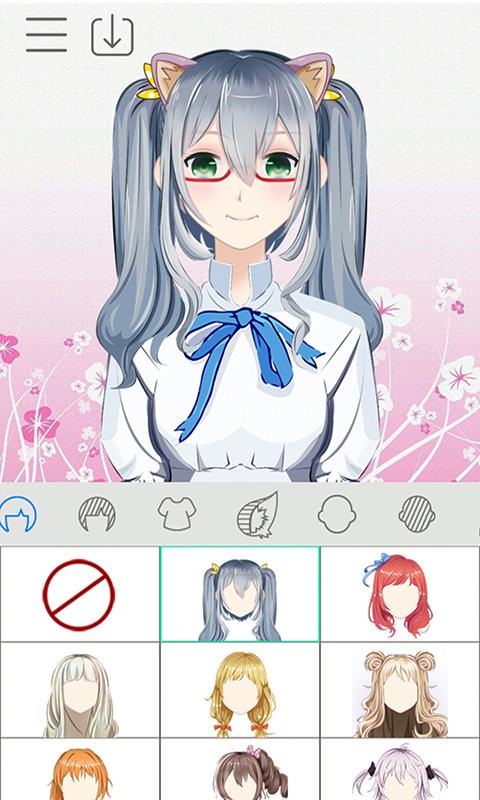This screenshot has height=800, width=480.
Task: Select the short orange hairstyle
Action: coord(80,770)
